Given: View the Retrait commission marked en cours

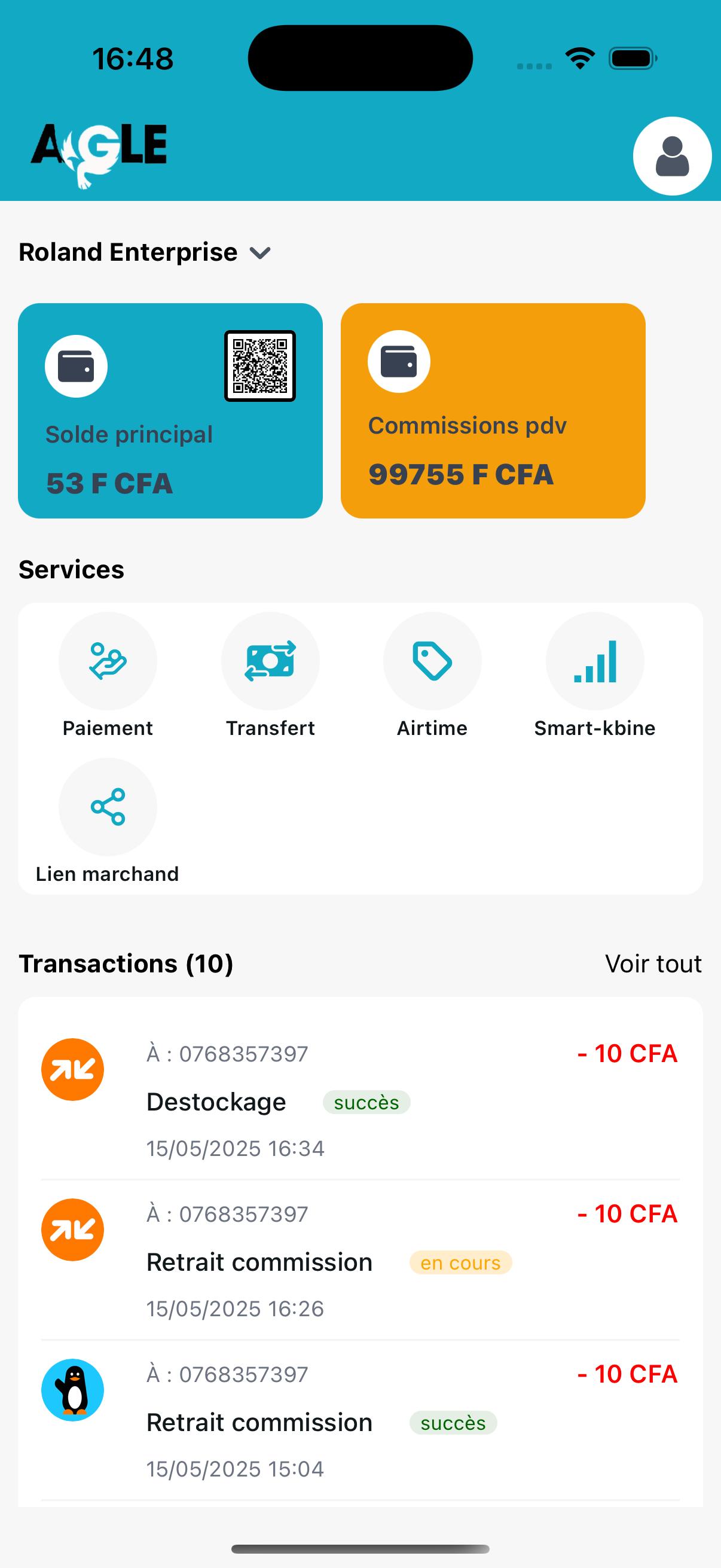Looking at the screenshot, I should coord(360,1261).
